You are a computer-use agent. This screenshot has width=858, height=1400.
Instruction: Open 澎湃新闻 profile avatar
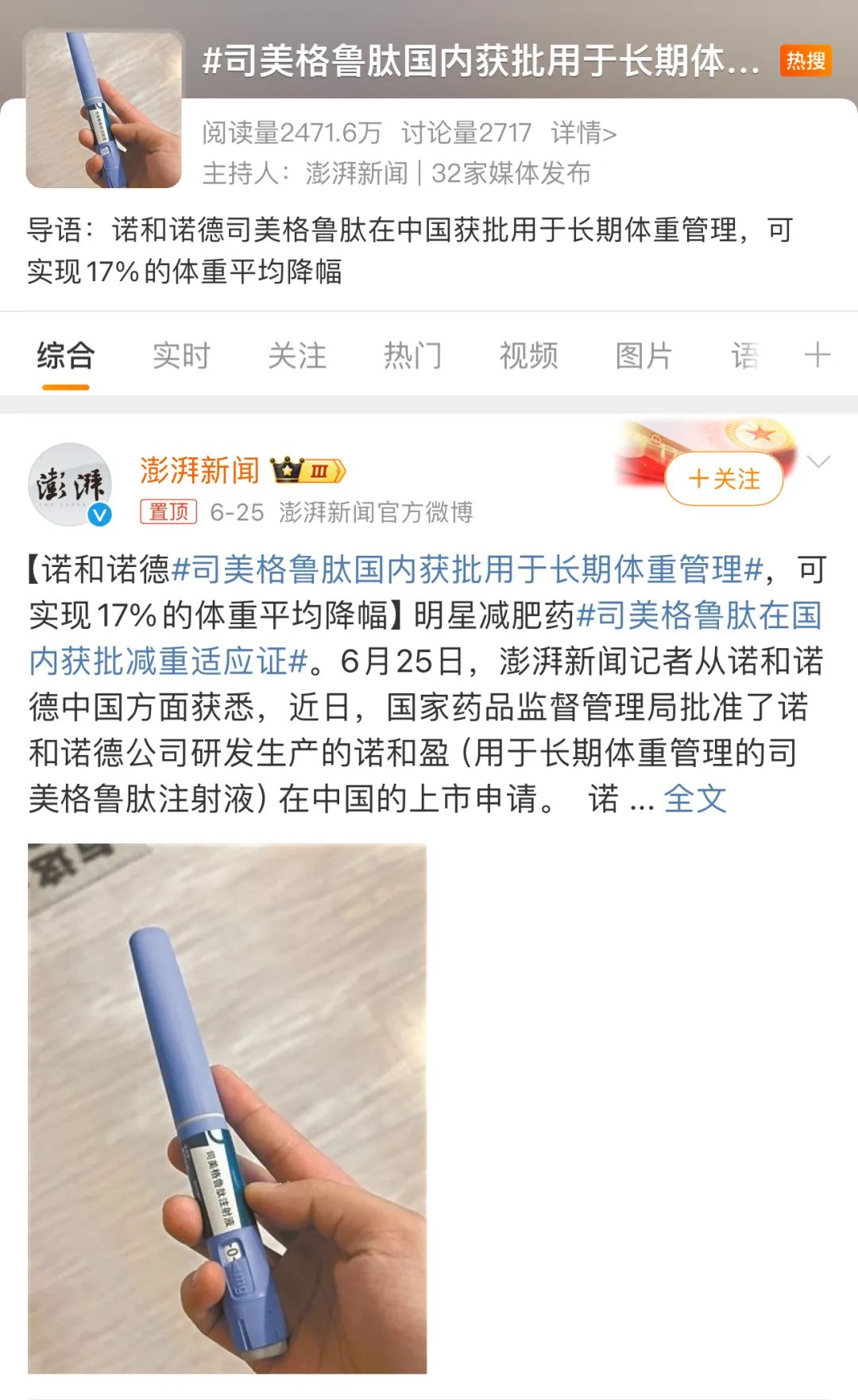click(x=70, y=484)
